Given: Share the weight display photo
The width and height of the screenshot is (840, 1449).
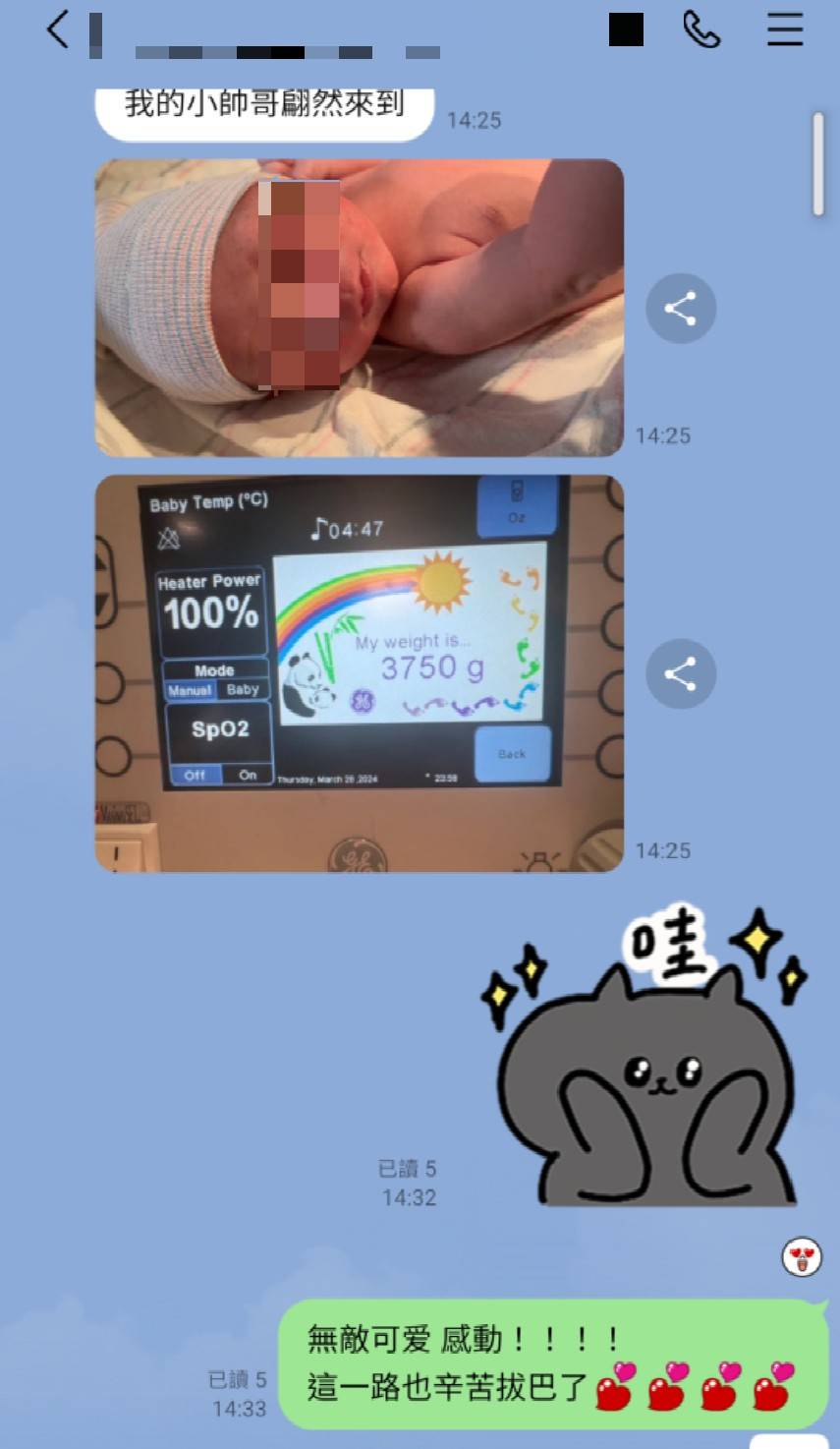Looking at the screenshot, I should pos(681,673).
